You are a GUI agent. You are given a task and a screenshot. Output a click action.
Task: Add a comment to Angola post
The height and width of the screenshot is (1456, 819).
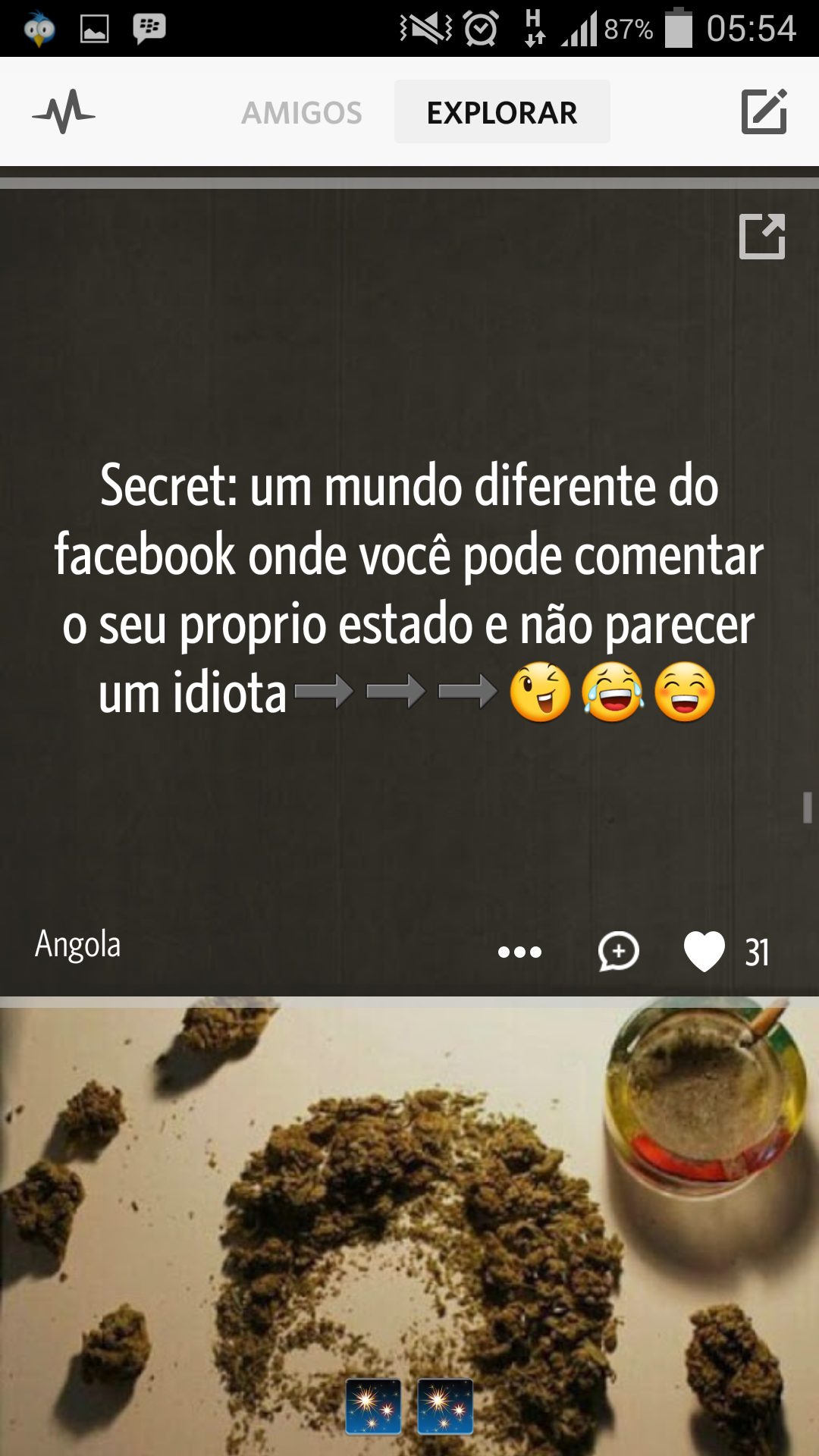619,951
